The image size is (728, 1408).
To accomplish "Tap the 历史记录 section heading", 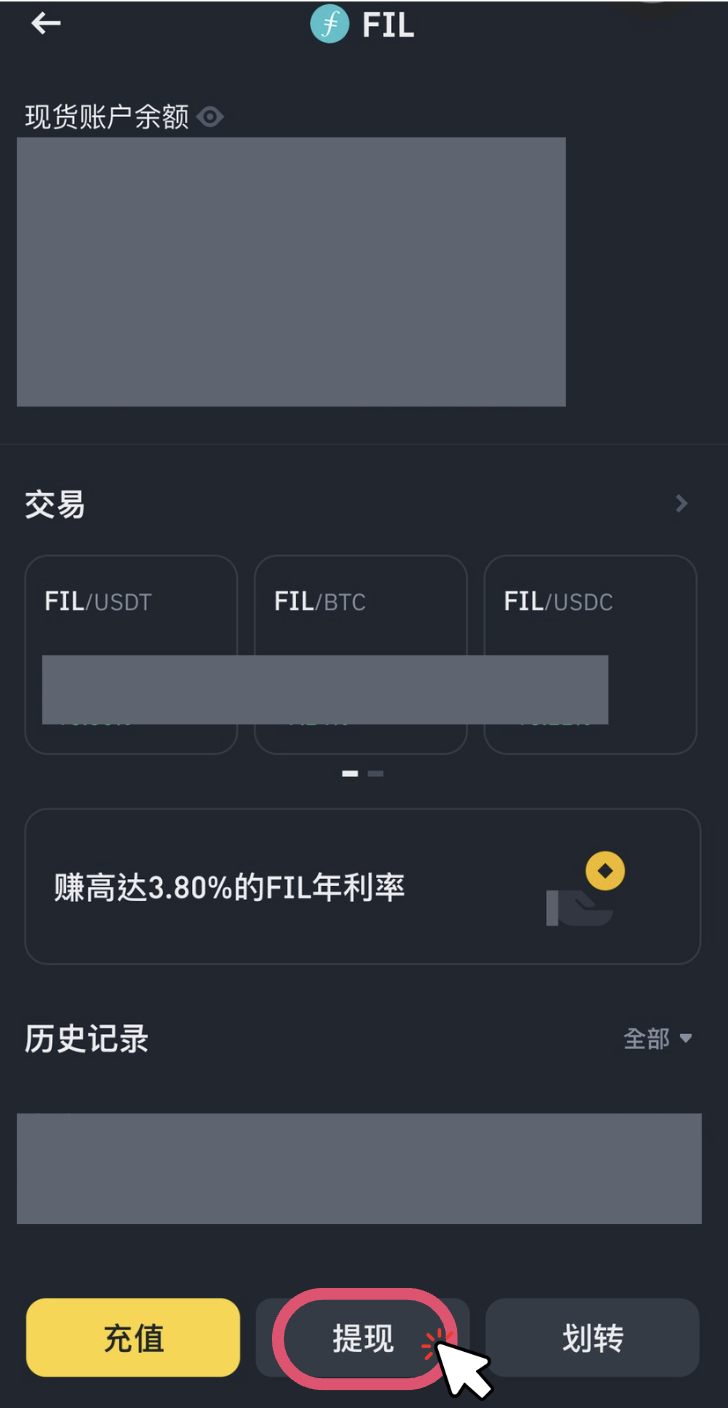I will 86,1038.
